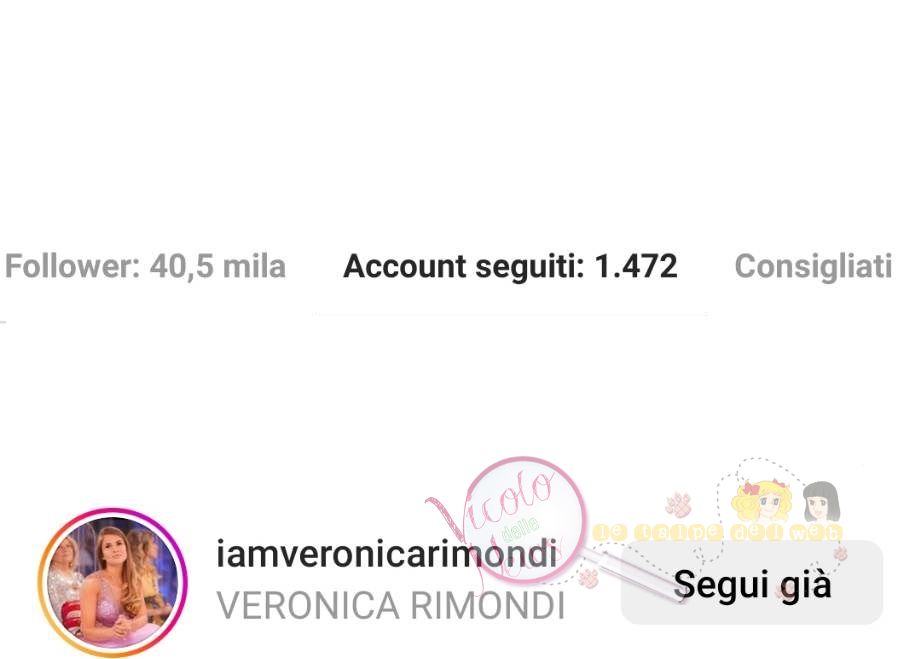This screenshot has height=659, width=921.
Task: Tap Segui già for Veronica Rimondi
Action: [x=752, y=584]
